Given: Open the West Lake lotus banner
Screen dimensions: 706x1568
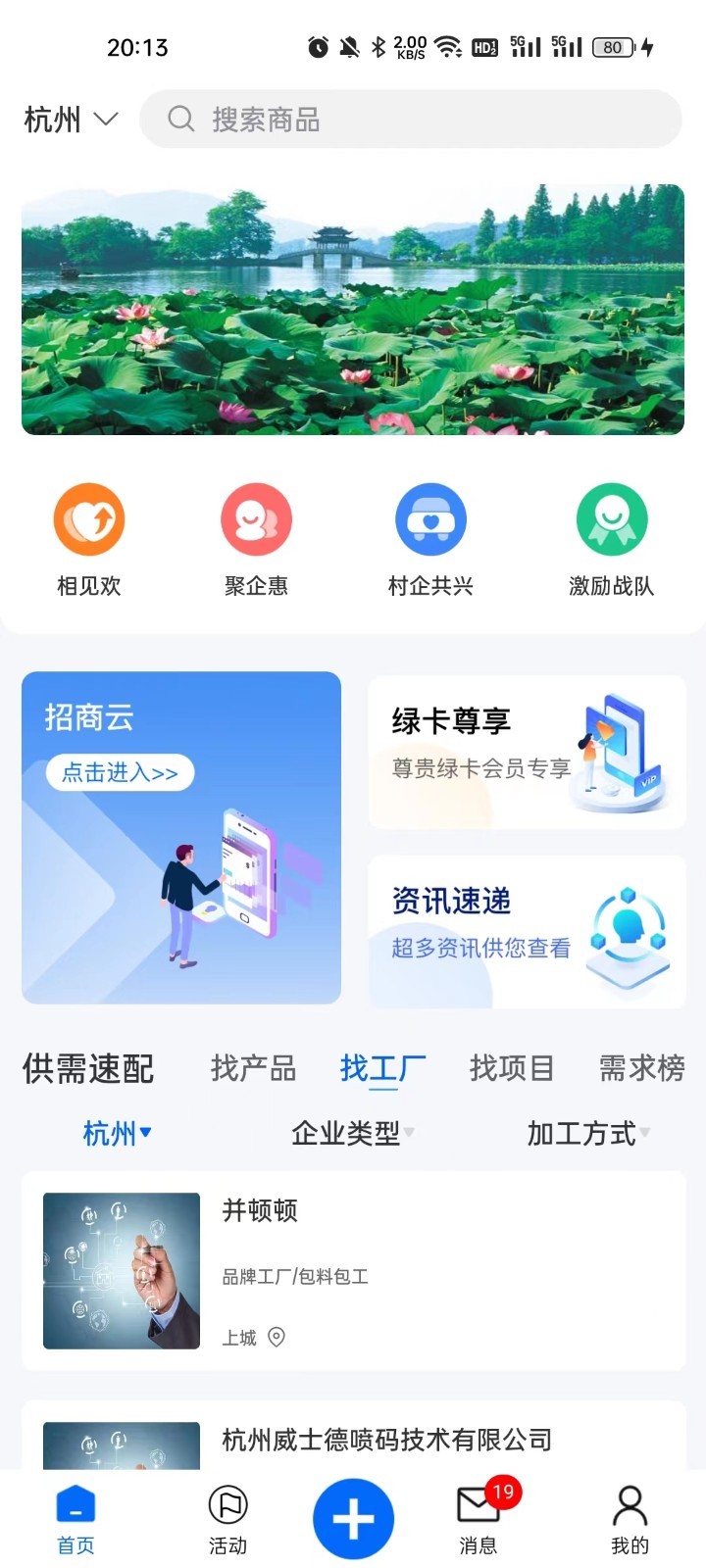Looking at the screenshot, I should (x=353, y=309).
